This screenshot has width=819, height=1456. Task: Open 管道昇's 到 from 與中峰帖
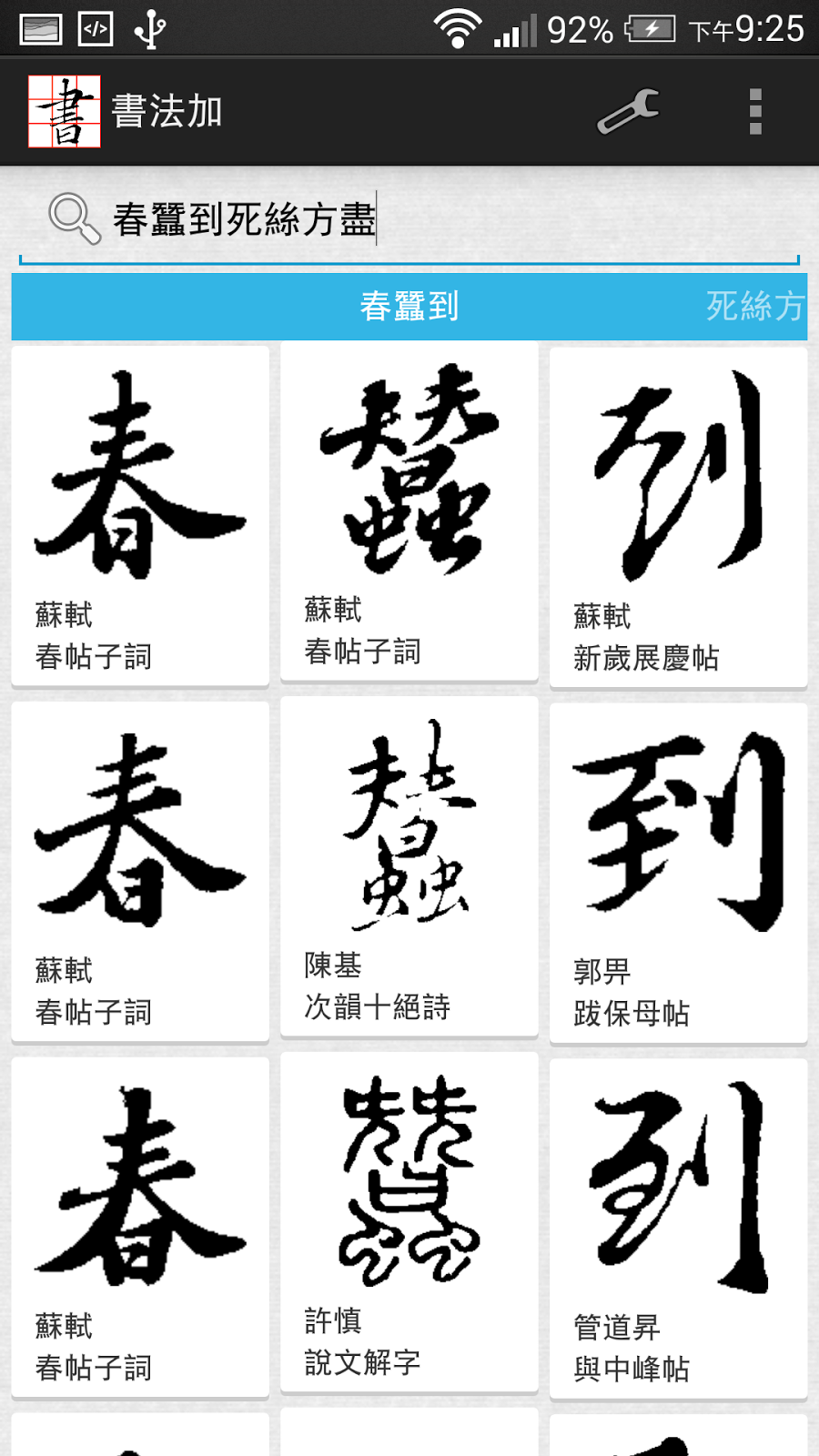point(679,1228)
